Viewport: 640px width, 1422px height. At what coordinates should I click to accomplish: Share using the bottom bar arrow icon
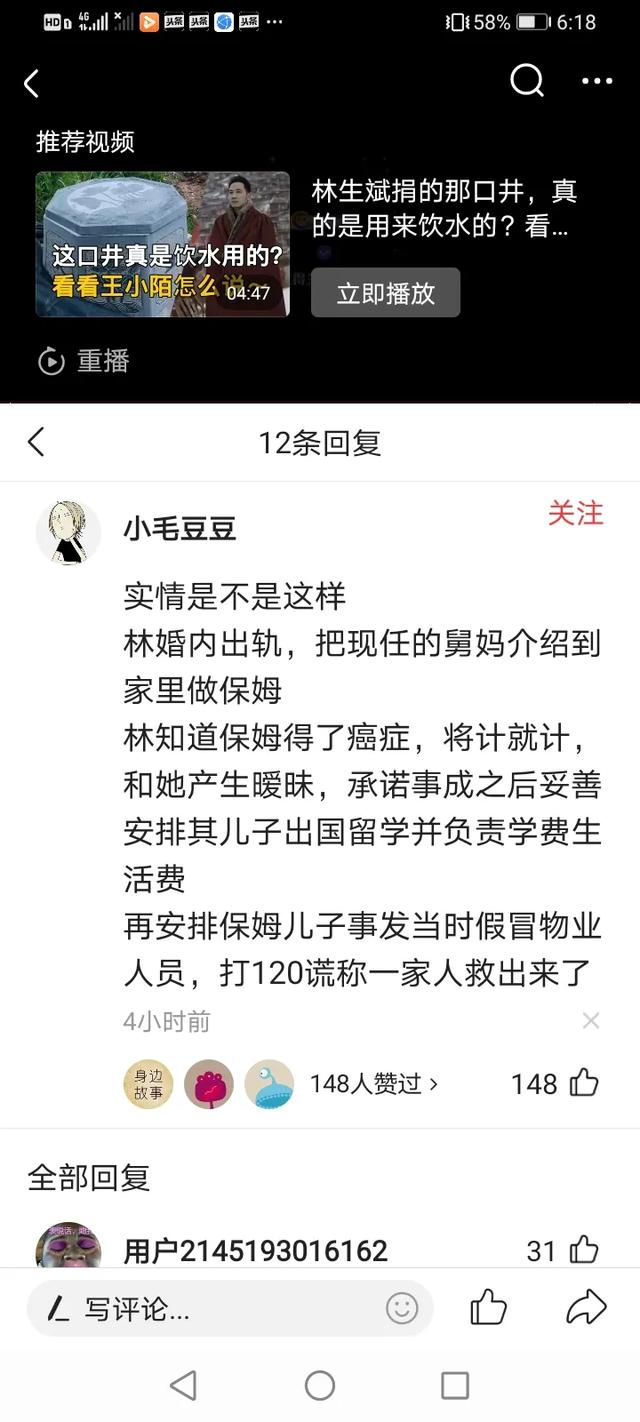coord(586,1308)
